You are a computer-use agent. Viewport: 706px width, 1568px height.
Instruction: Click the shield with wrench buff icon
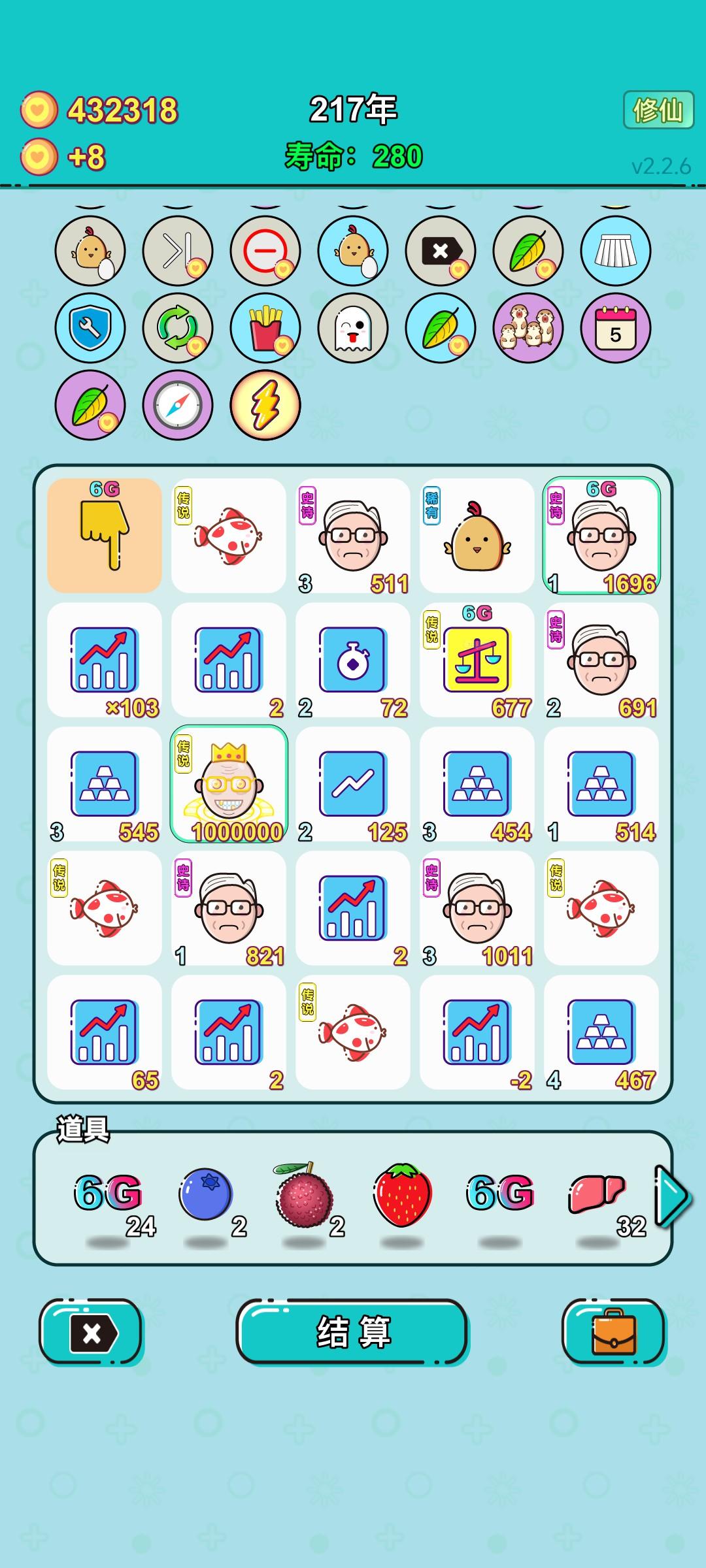click(92, 327)
